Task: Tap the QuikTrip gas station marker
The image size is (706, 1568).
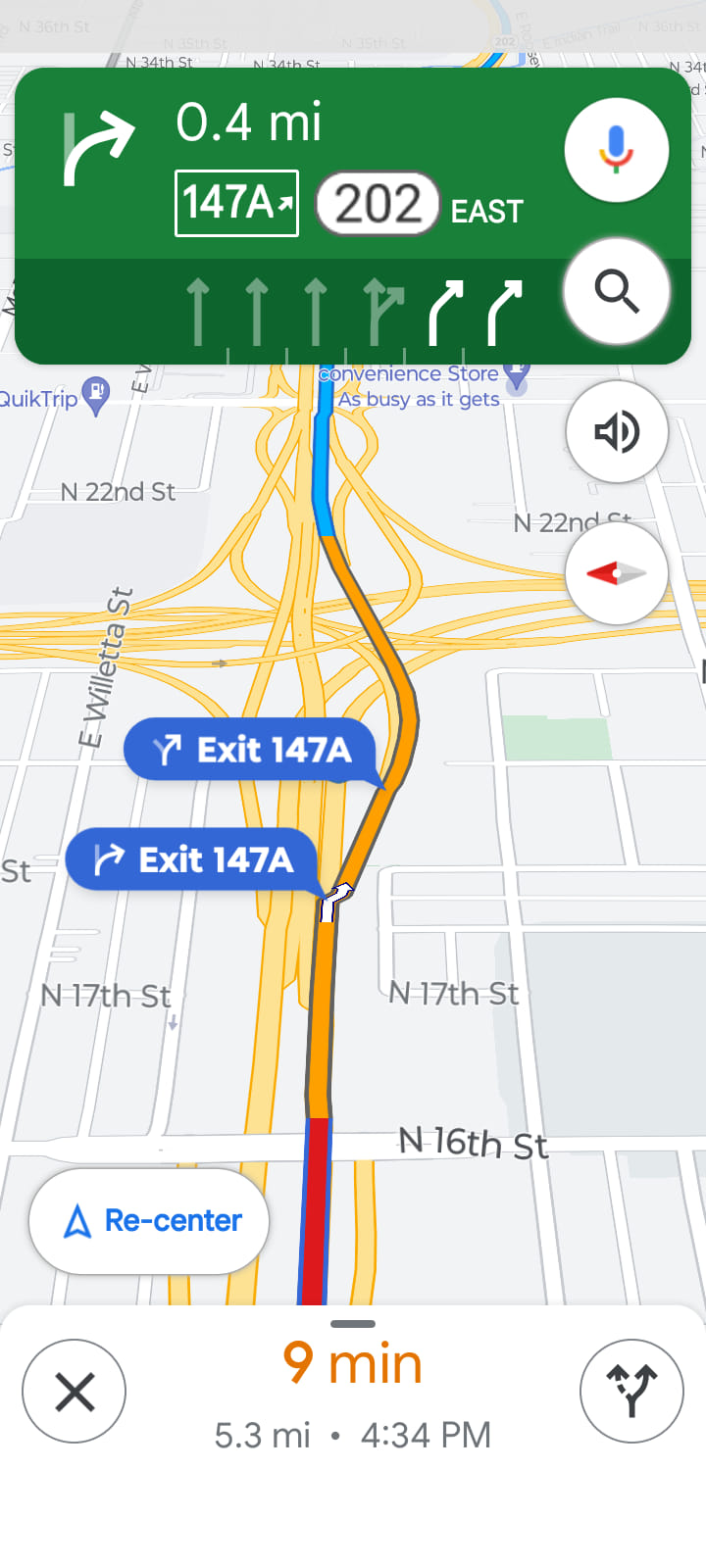Action: click(x=95, y=394)
